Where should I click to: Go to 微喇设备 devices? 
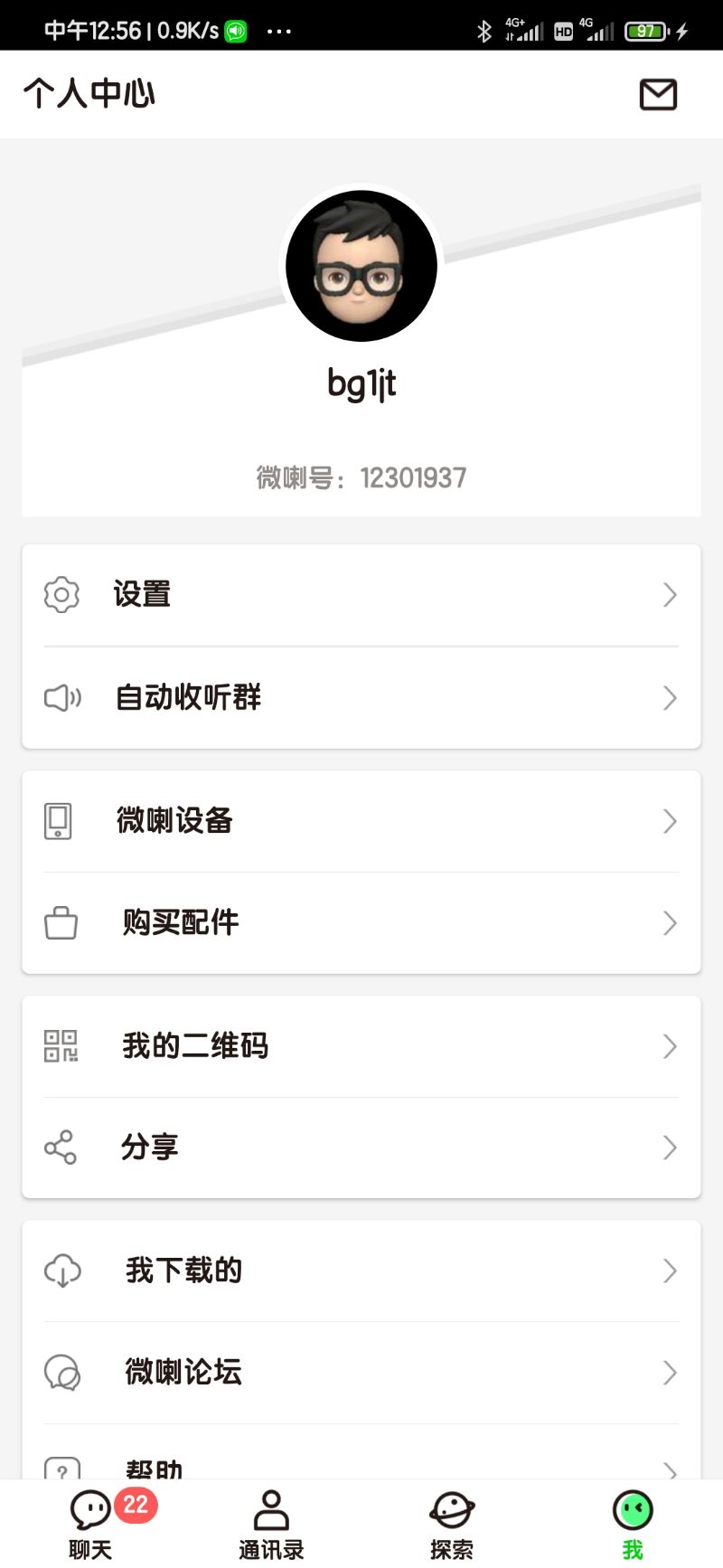click(361, 821)
